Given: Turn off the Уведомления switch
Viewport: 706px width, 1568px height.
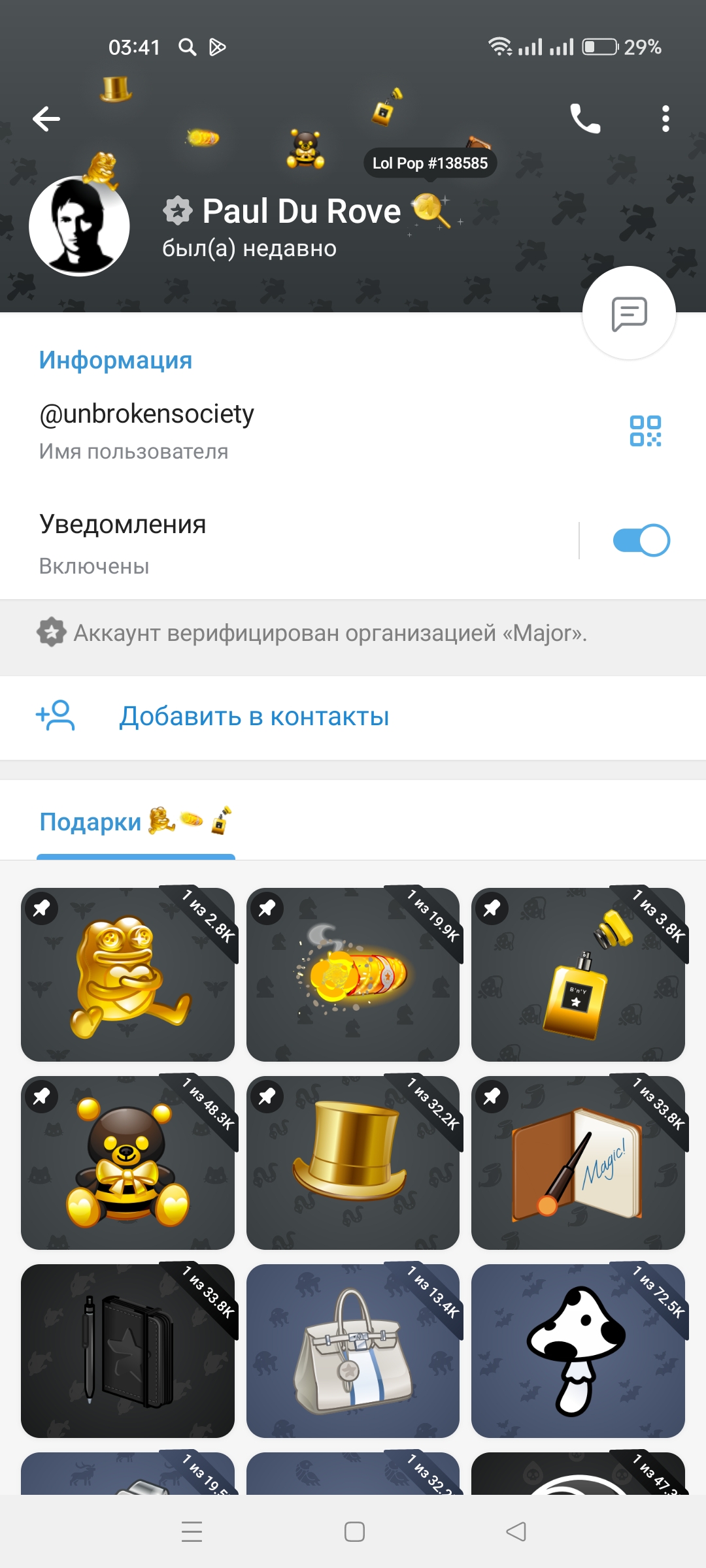Looking at the screenshot, I should click(x=641, y=540).
